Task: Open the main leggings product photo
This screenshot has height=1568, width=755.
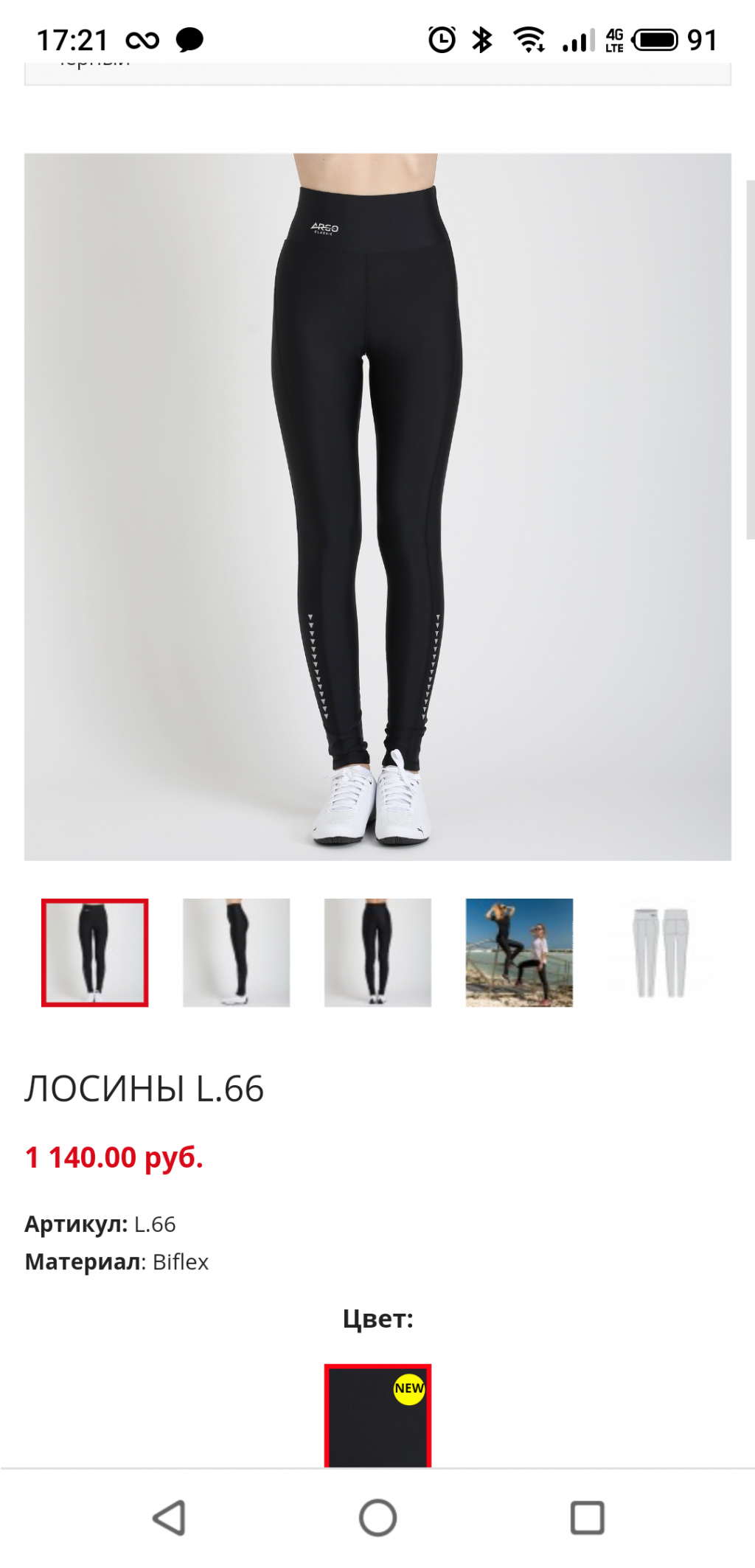Action: (377, 506)
